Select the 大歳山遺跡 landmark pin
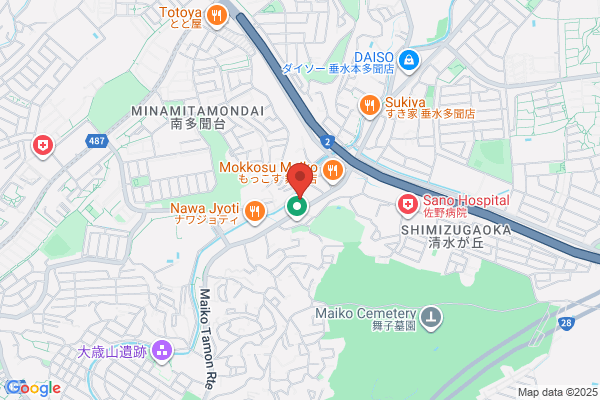Viewport: 600px width, 400px height. pos(162,351)
